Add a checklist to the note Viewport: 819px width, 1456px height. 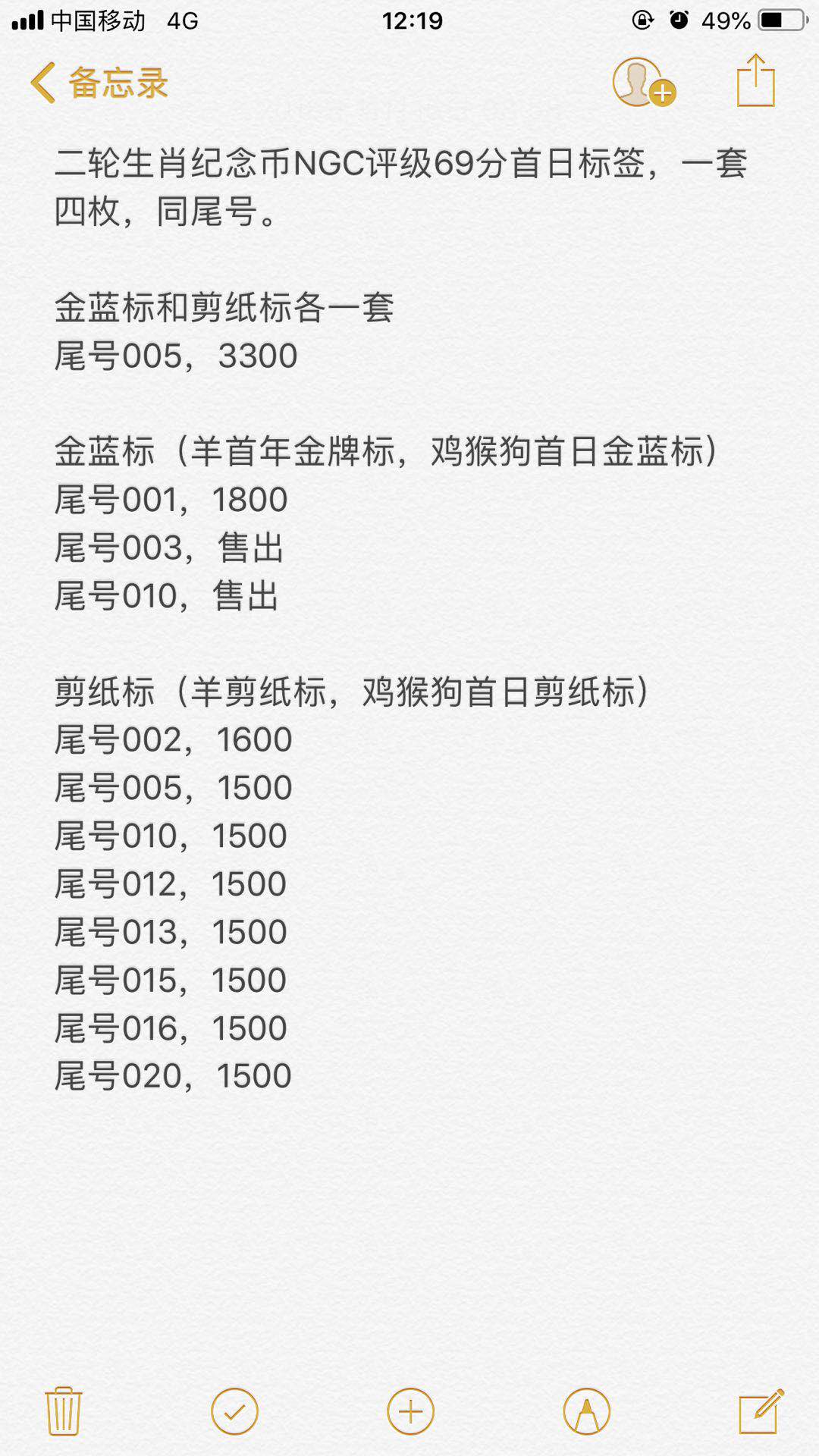pos(234,1411)
